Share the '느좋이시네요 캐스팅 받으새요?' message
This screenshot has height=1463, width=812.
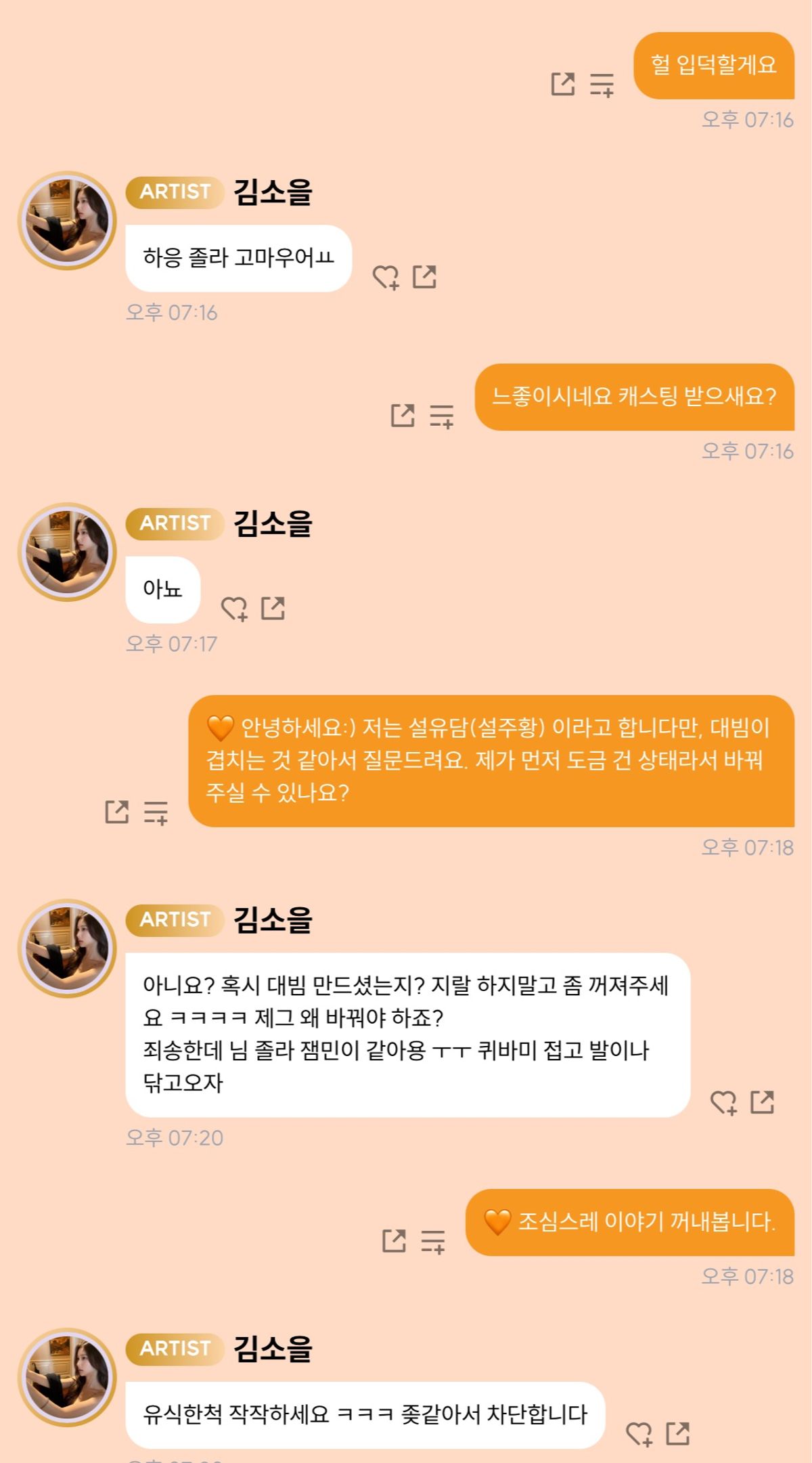pos(403,415)
